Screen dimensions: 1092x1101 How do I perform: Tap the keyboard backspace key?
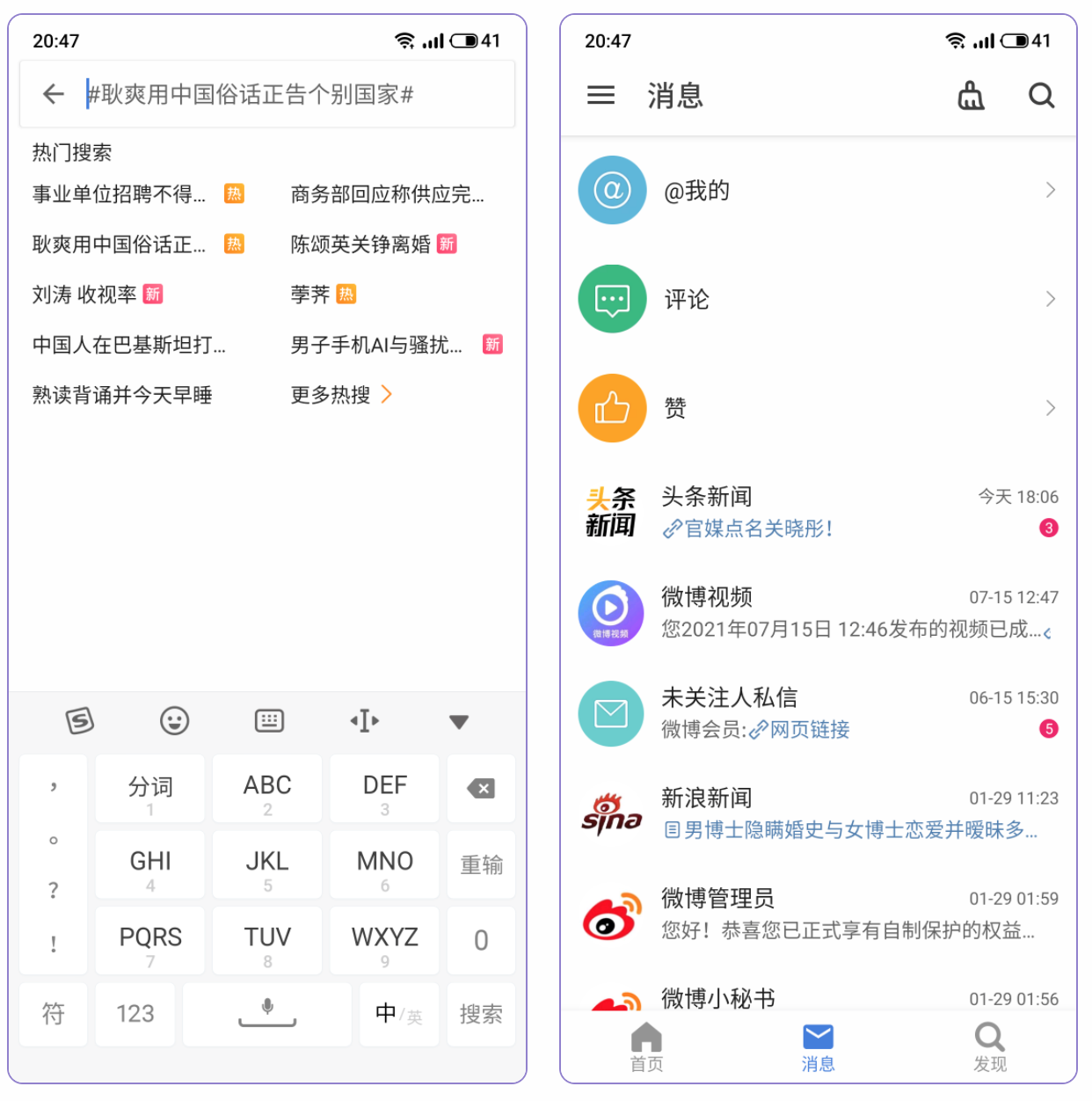coord(481,788)
